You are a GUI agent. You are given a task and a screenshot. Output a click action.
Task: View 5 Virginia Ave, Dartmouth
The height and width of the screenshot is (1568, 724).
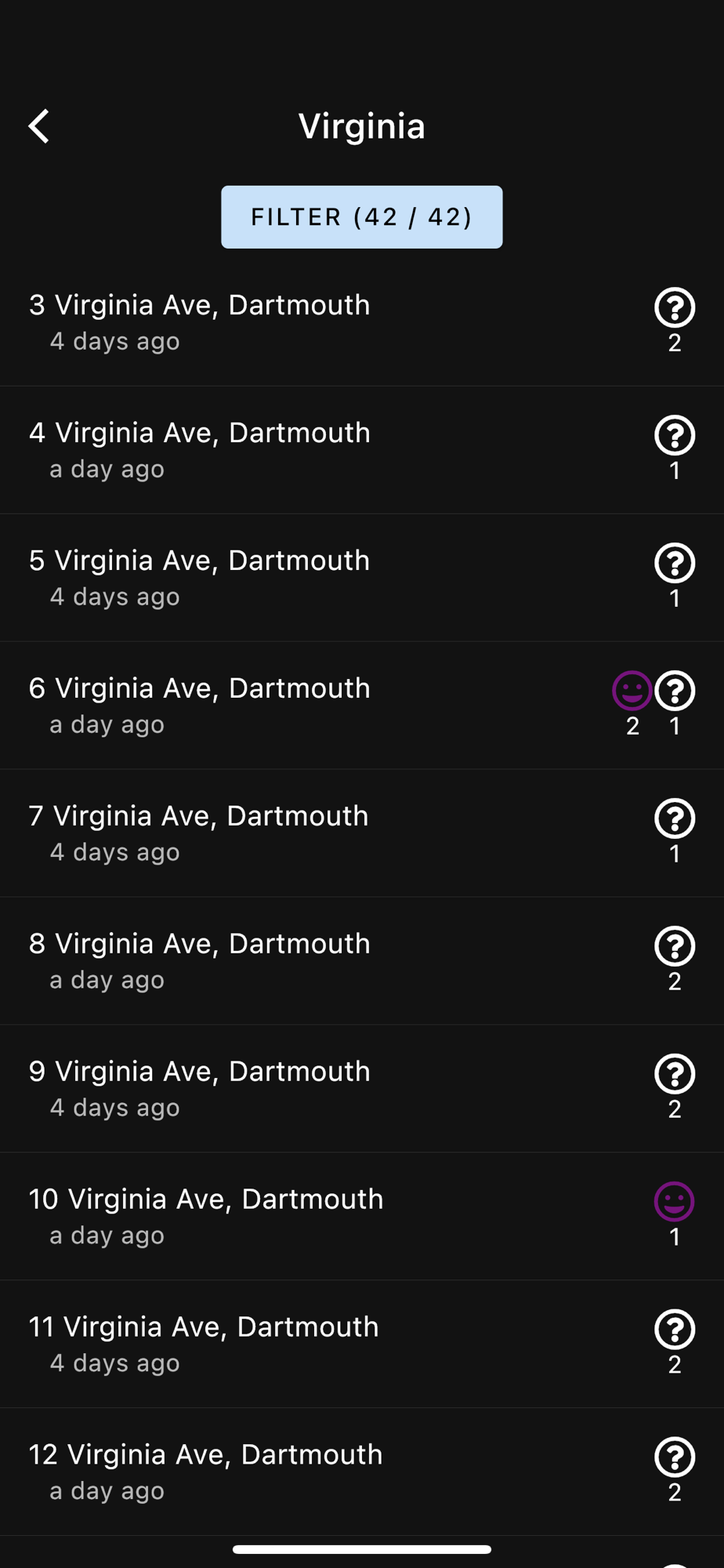[x=200, y=577]
